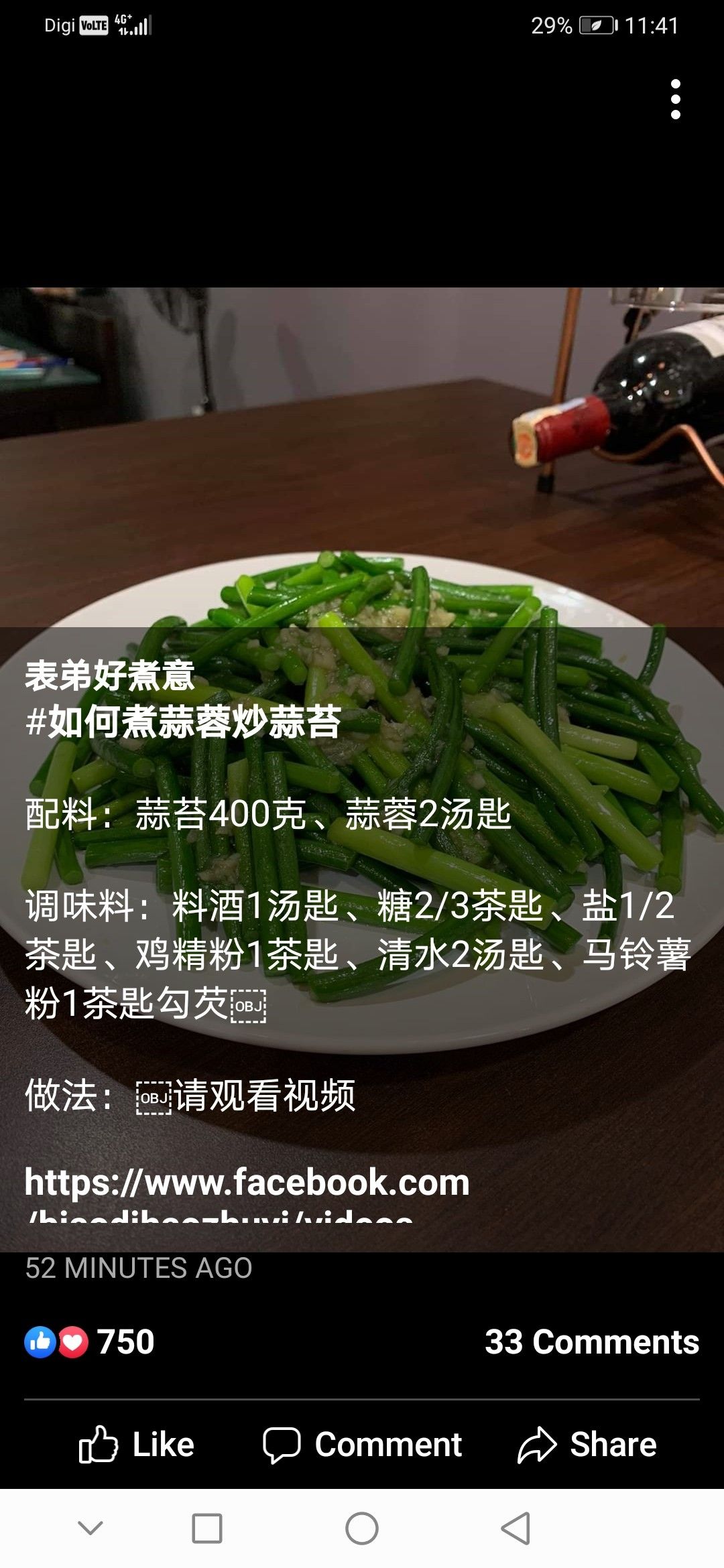Tap the Comment button
Screen dimensions: 724x1568
(362, 1444)
